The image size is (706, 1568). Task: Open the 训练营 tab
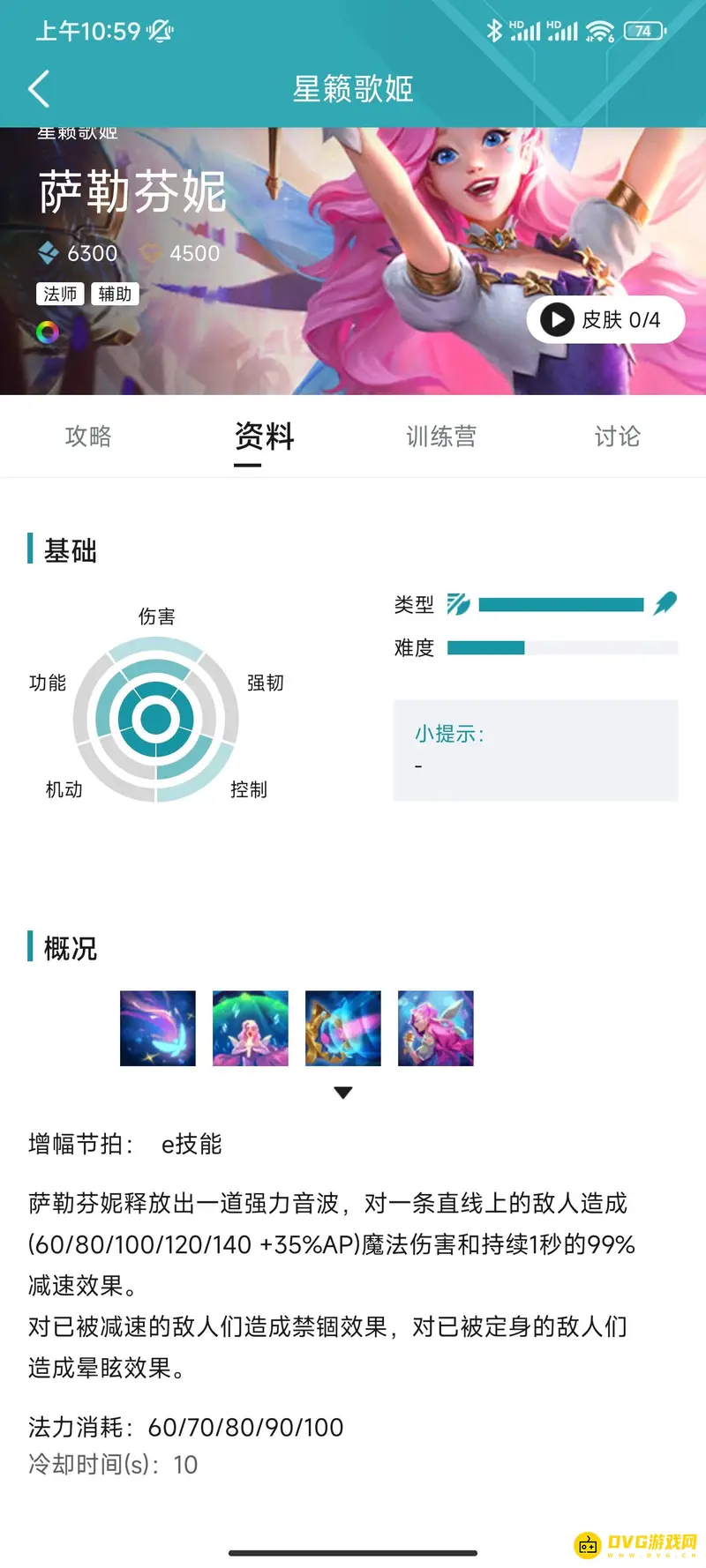pos(441,437)
